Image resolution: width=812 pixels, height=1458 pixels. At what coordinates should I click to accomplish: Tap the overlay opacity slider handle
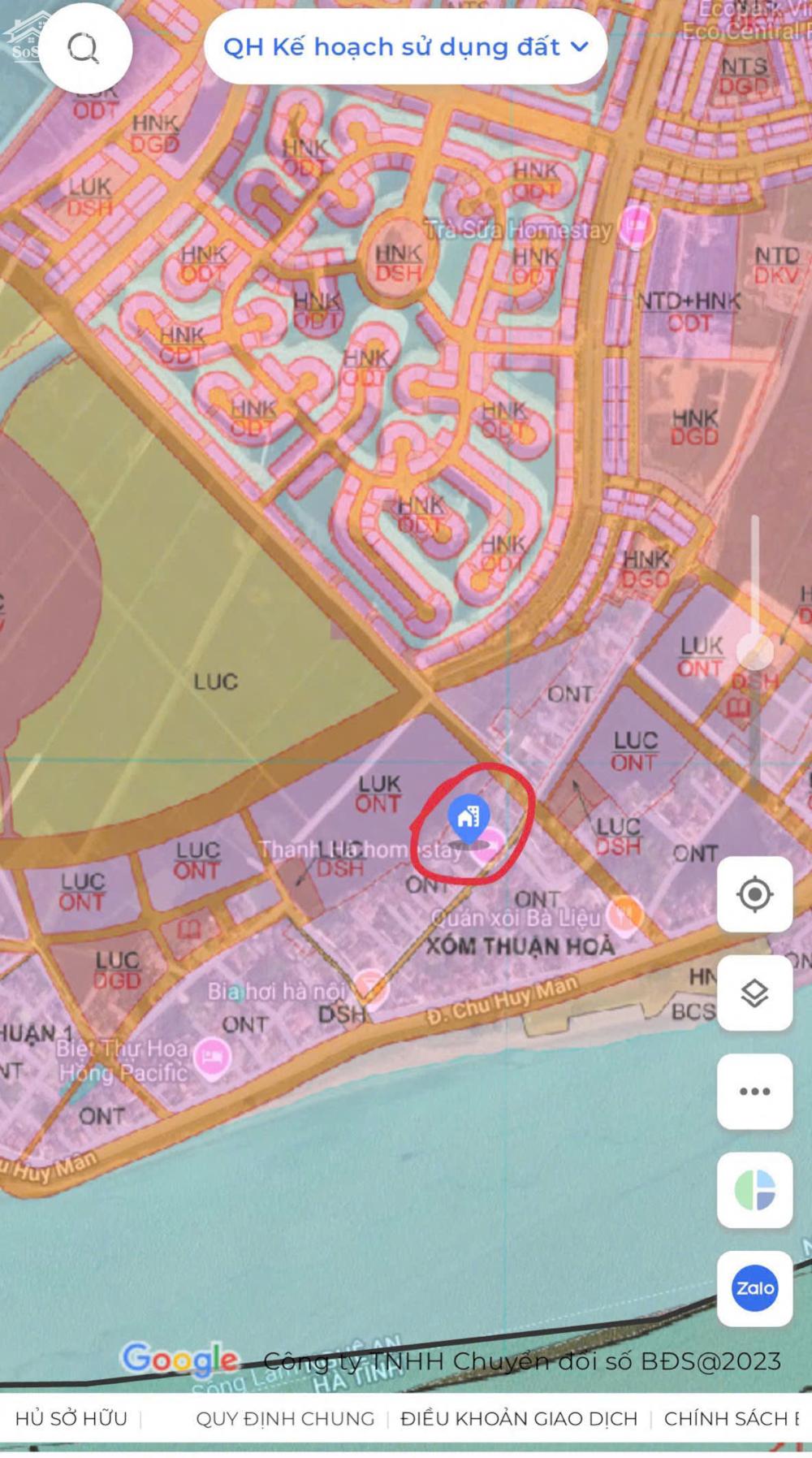tap(755, 650)
